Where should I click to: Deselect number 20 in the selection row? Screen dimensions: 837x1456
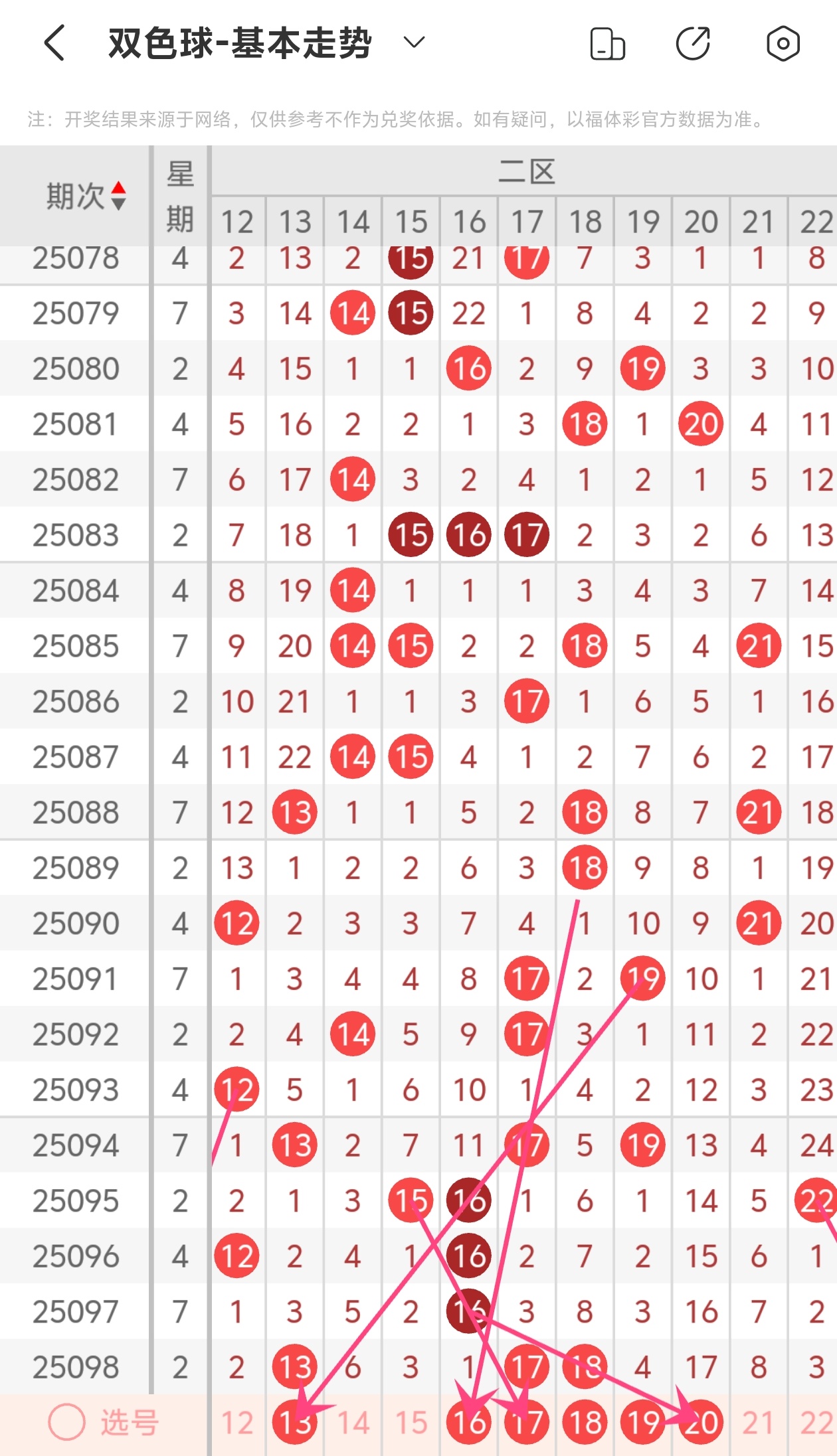point(701,1423)
